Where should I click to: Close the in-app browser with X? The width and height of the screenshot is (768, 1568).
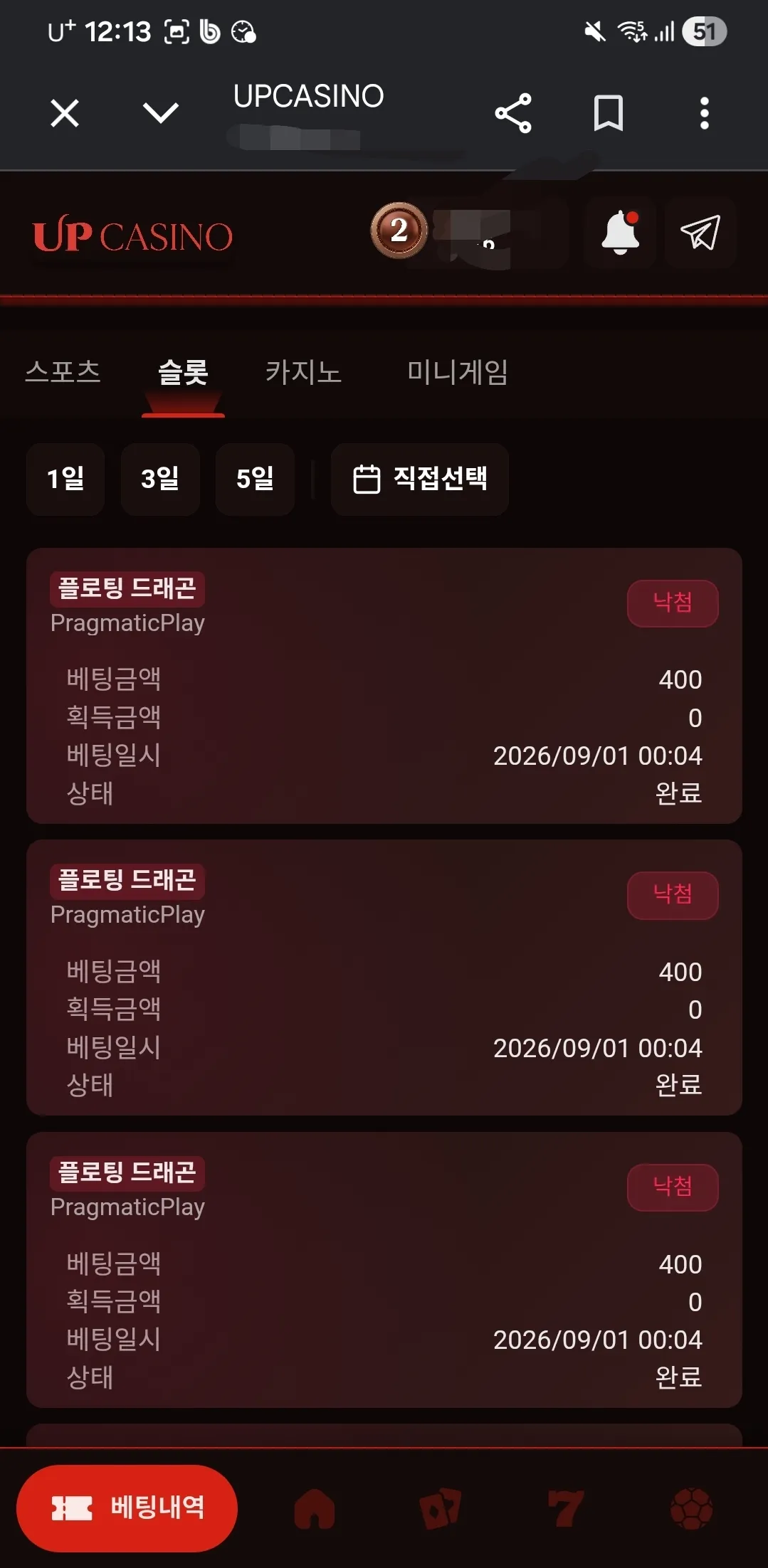tap(65, 113)
